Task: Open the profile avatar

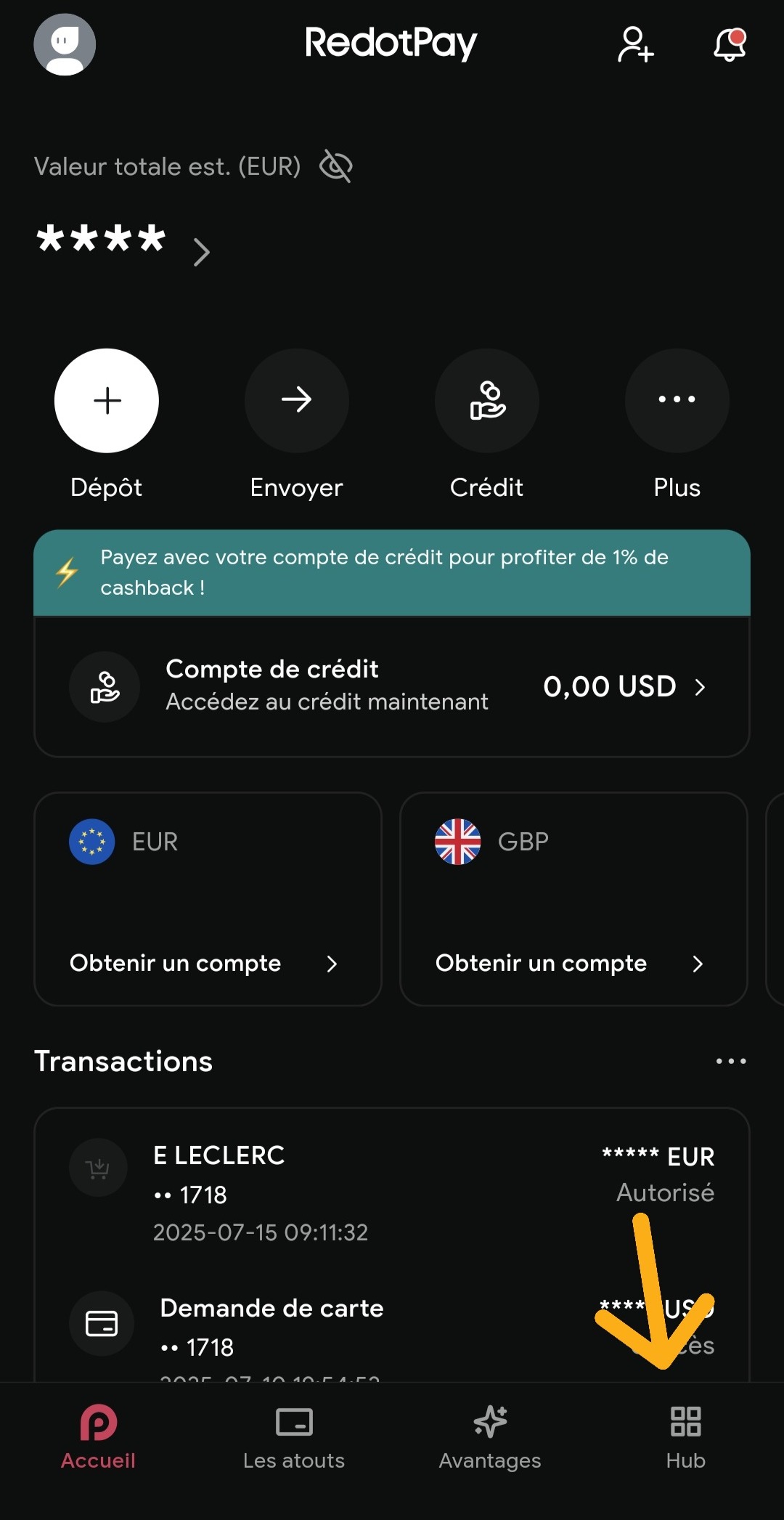Action: tap(65, 44)
